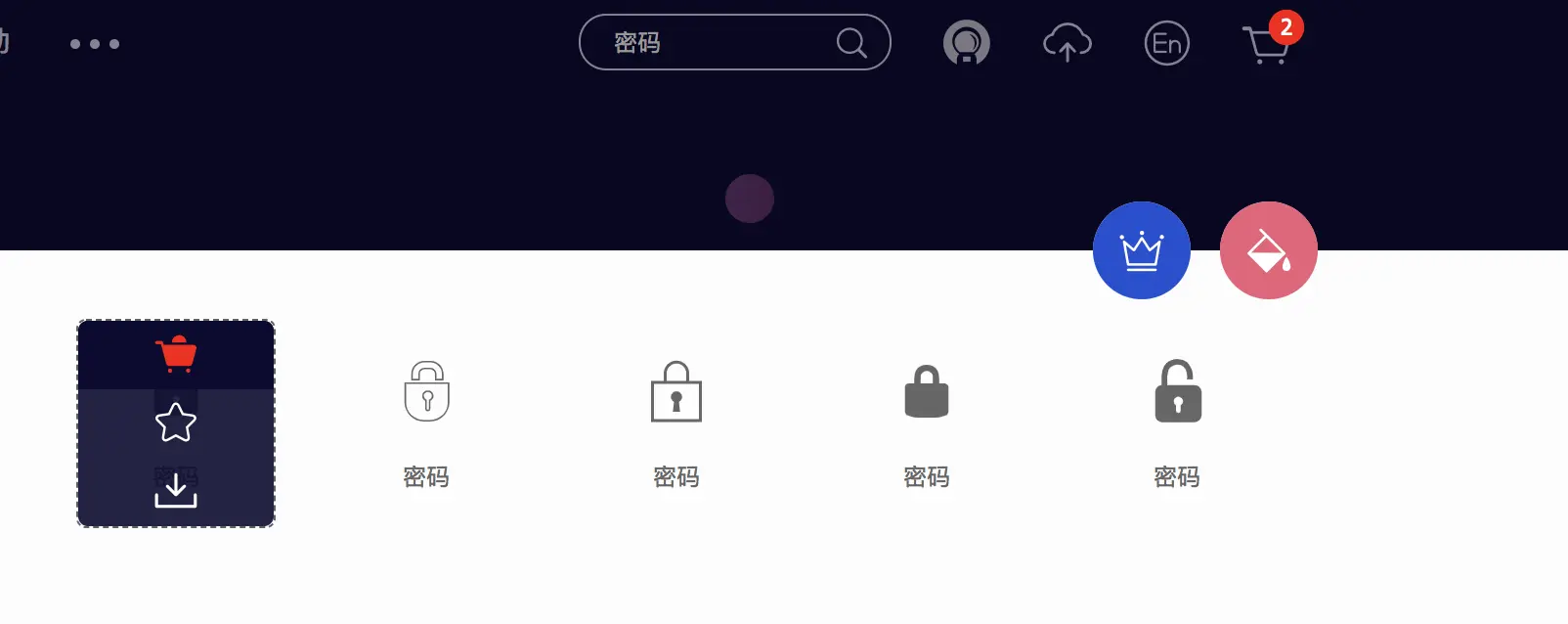Tap the blue crown premium button
This screenshot has height=624, width=1568.
[1141, 251]
